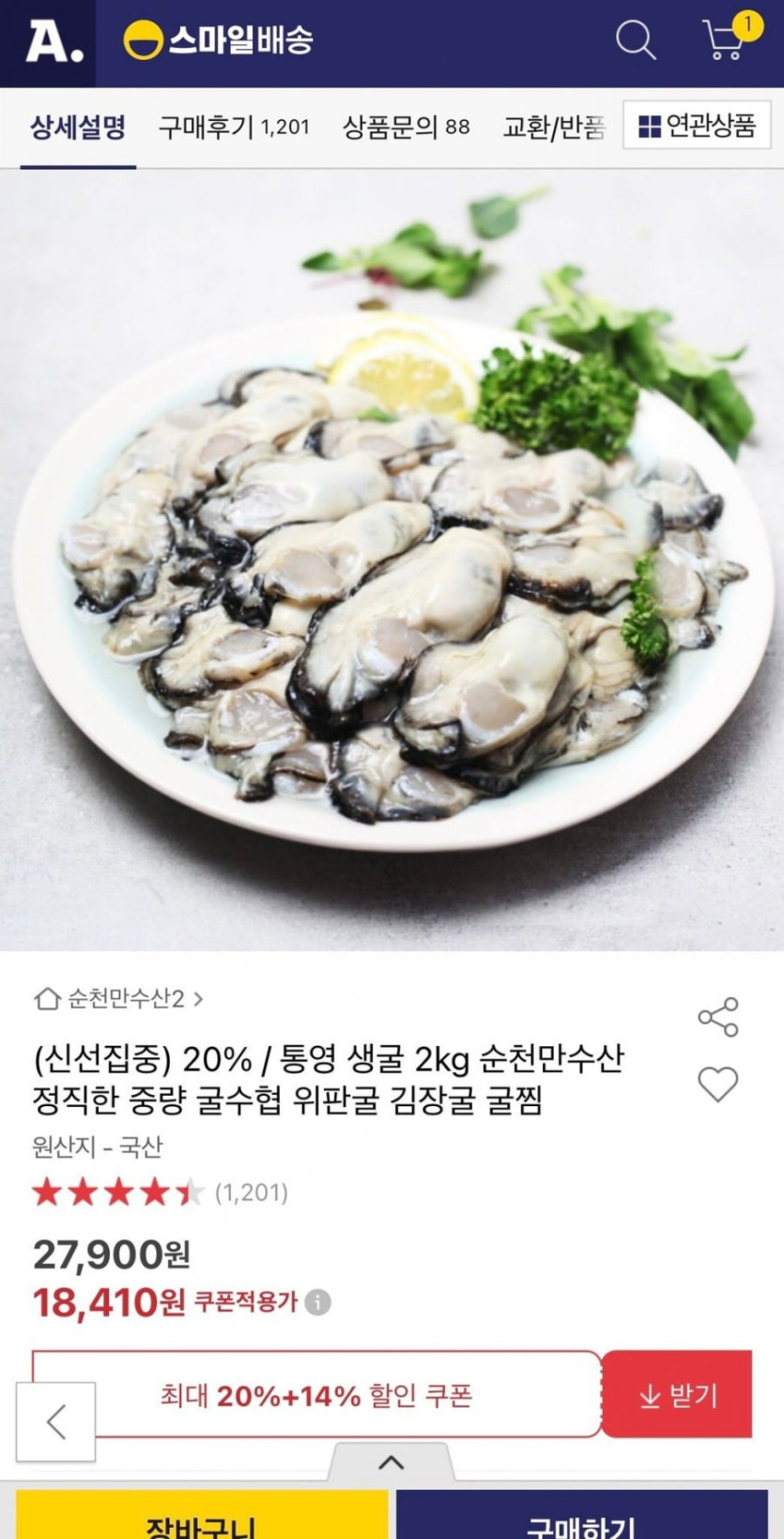The height and width of the screenshot is (1539, 784).
Task: Tap the info icon beside 쿠폰적용가
Action: (x=318, y=1302)
